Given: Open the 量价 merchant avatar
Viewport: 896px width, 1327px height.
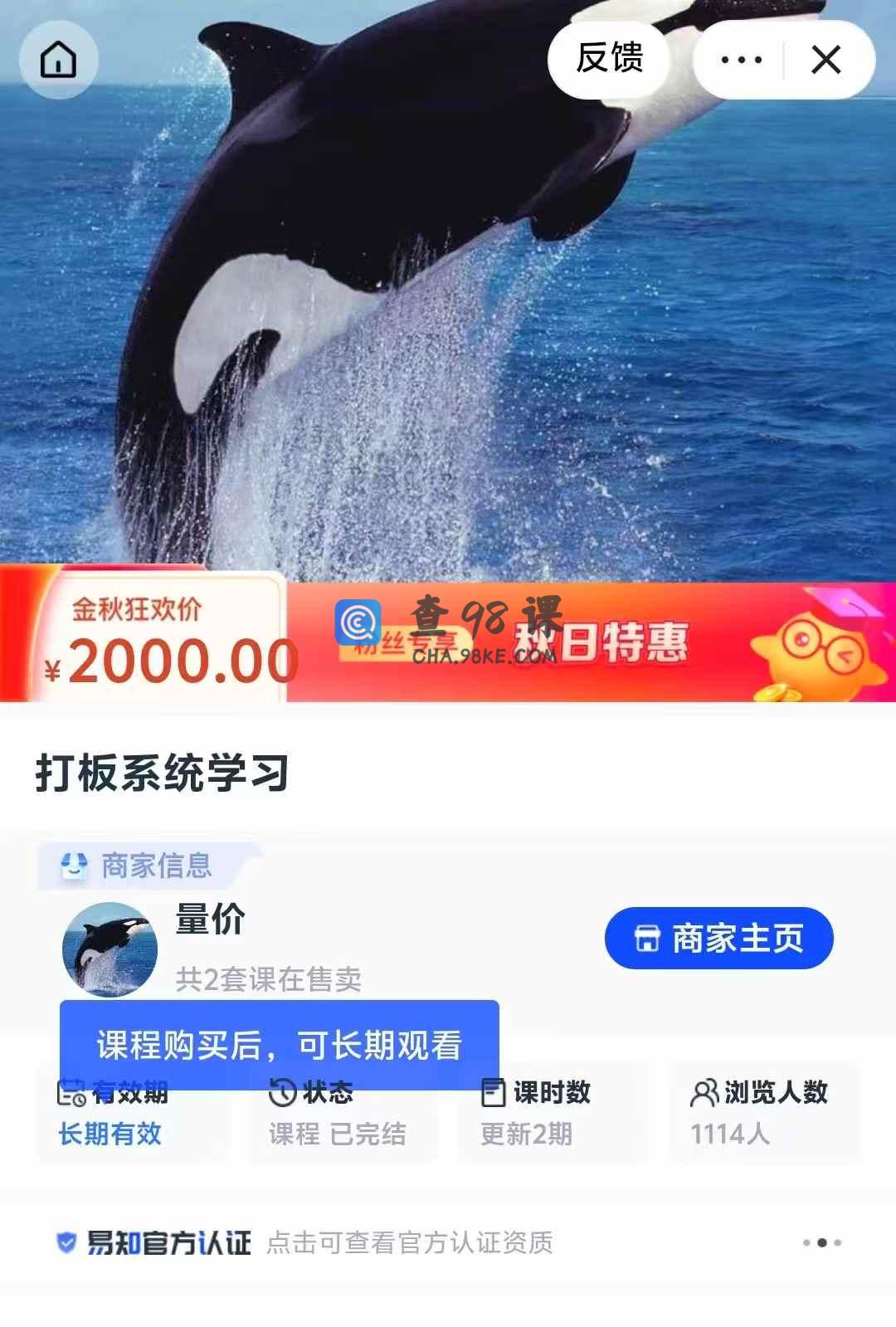Looking at the screenshot, I should click(110, 949).
